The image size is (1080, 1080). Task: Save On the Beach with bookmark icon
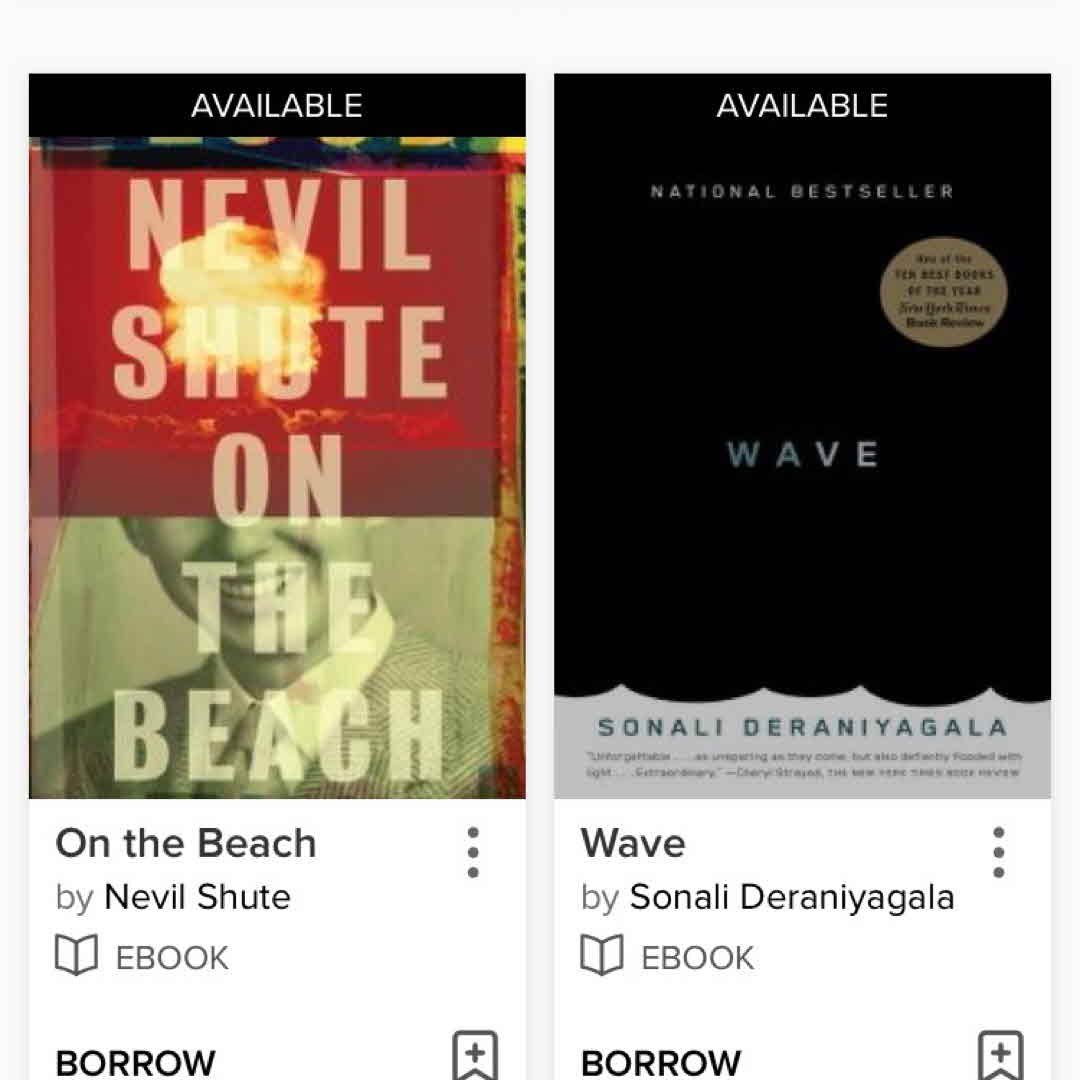click(x=475, y=1056)
